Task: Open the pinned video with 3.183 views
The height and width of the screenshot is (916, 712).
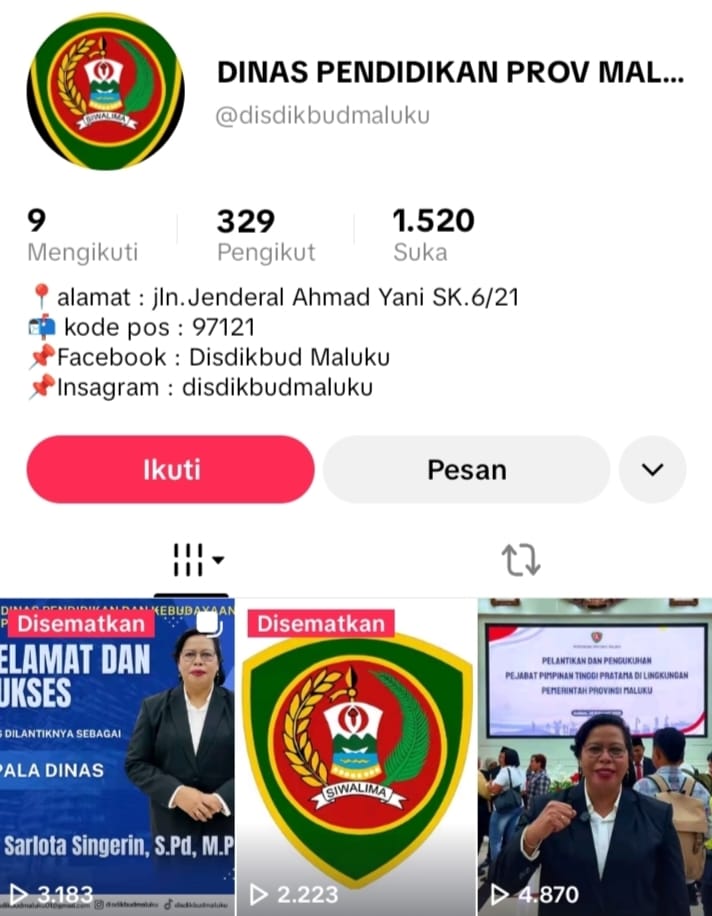Action: coord(117,757)
